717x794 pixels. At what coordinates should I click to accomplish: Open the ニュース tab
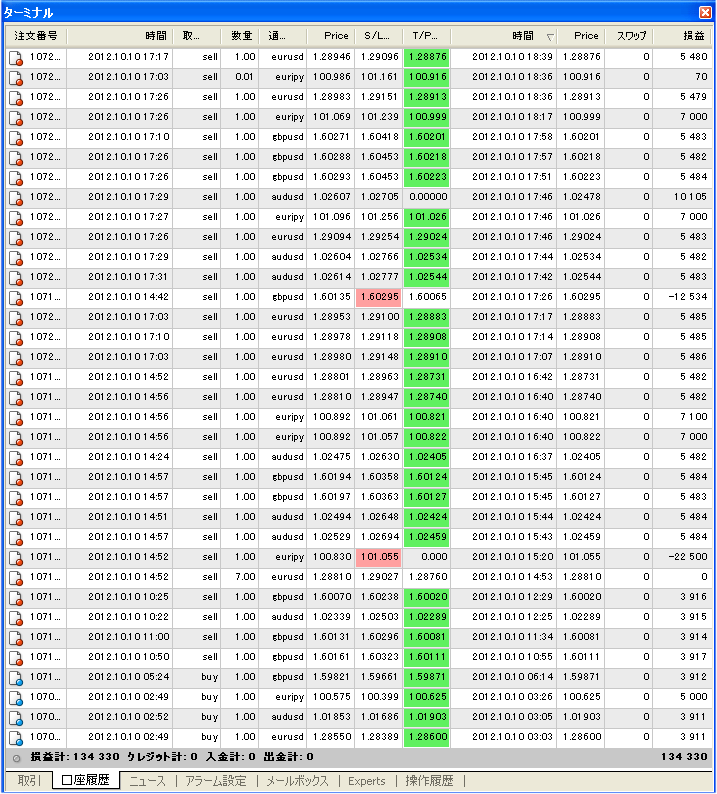coord(147,781)
